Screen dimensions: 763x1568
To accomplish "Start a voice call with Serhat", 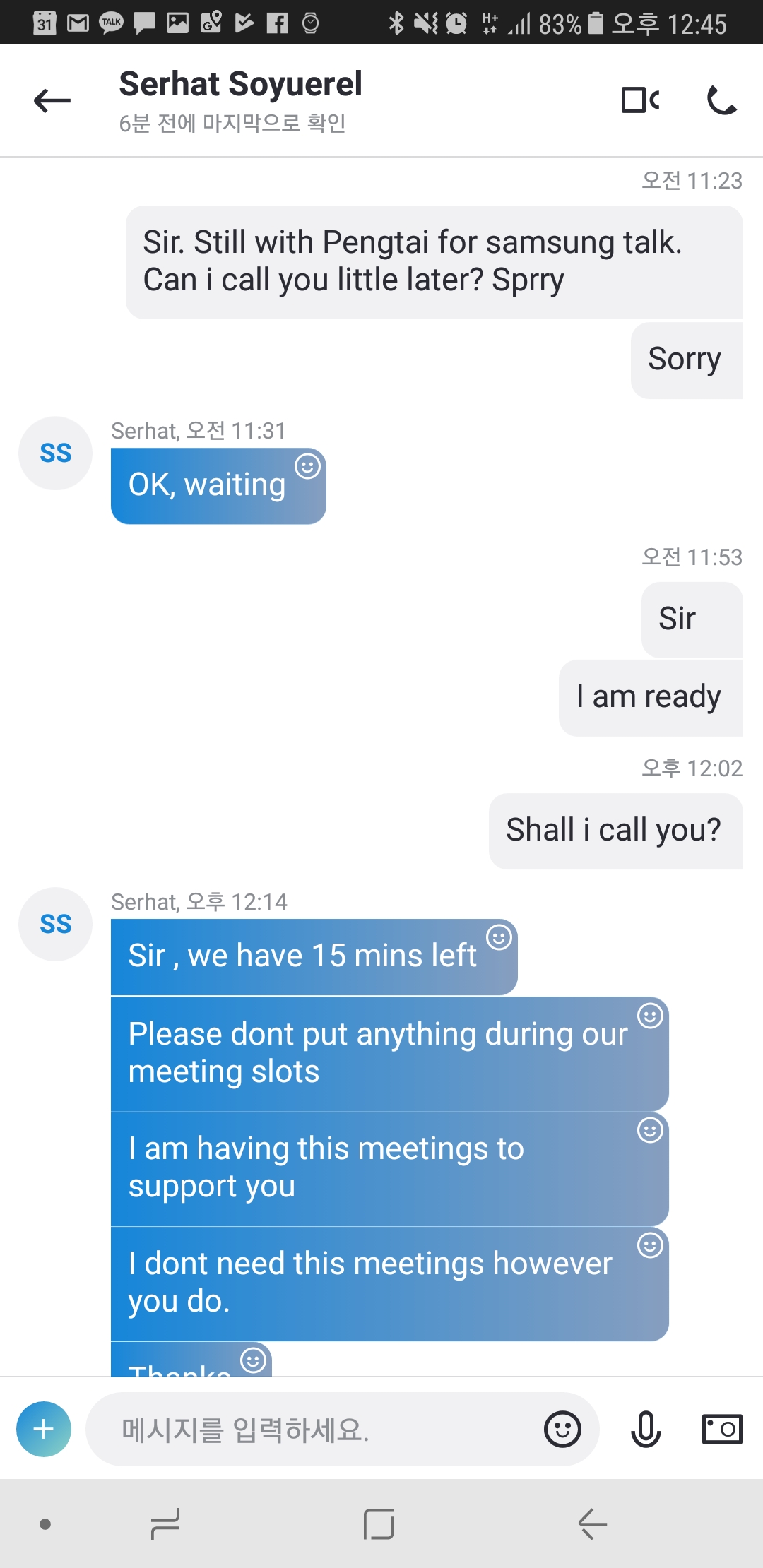I will click(721, 100).
